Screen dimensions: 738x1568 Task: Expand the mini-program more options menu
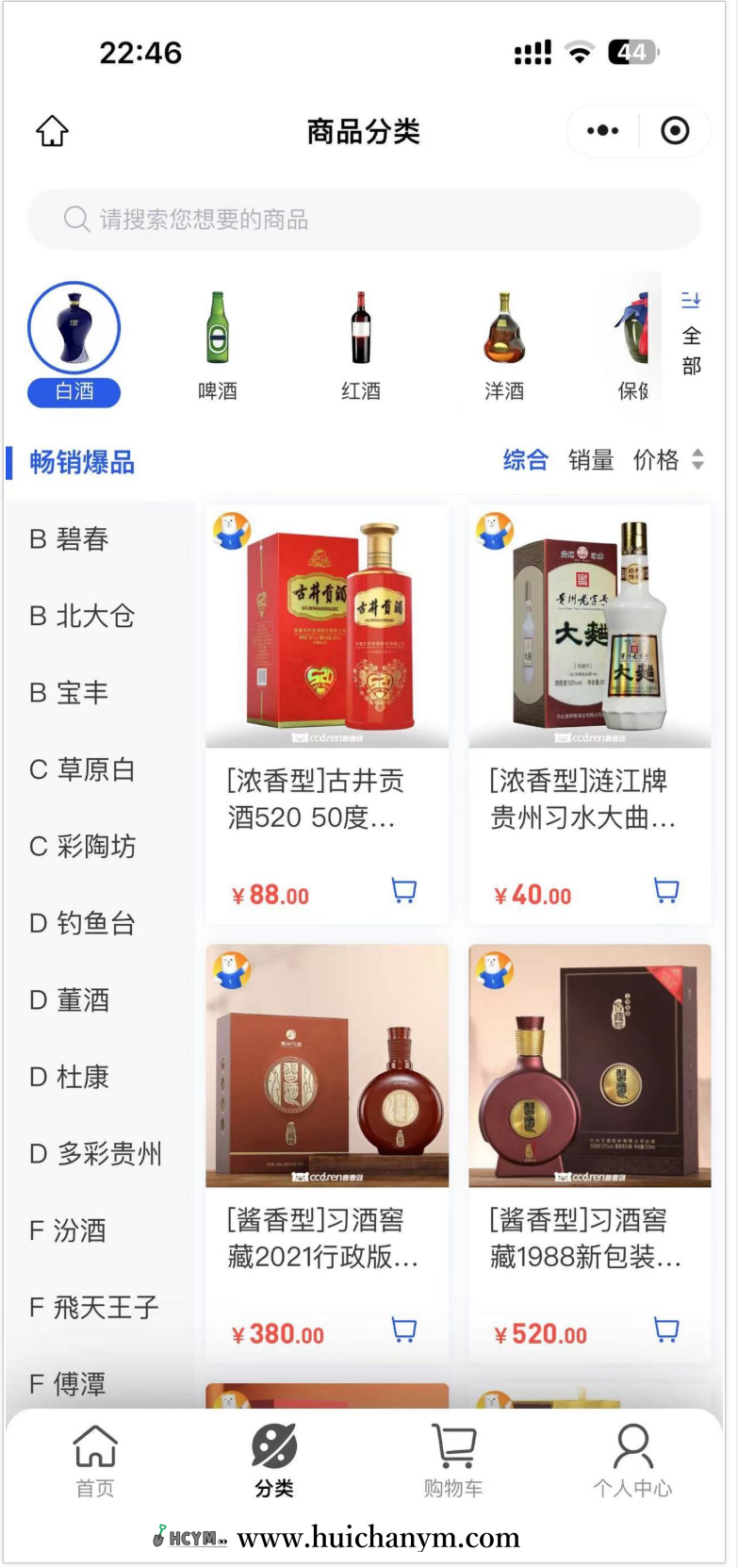(602, 130)
